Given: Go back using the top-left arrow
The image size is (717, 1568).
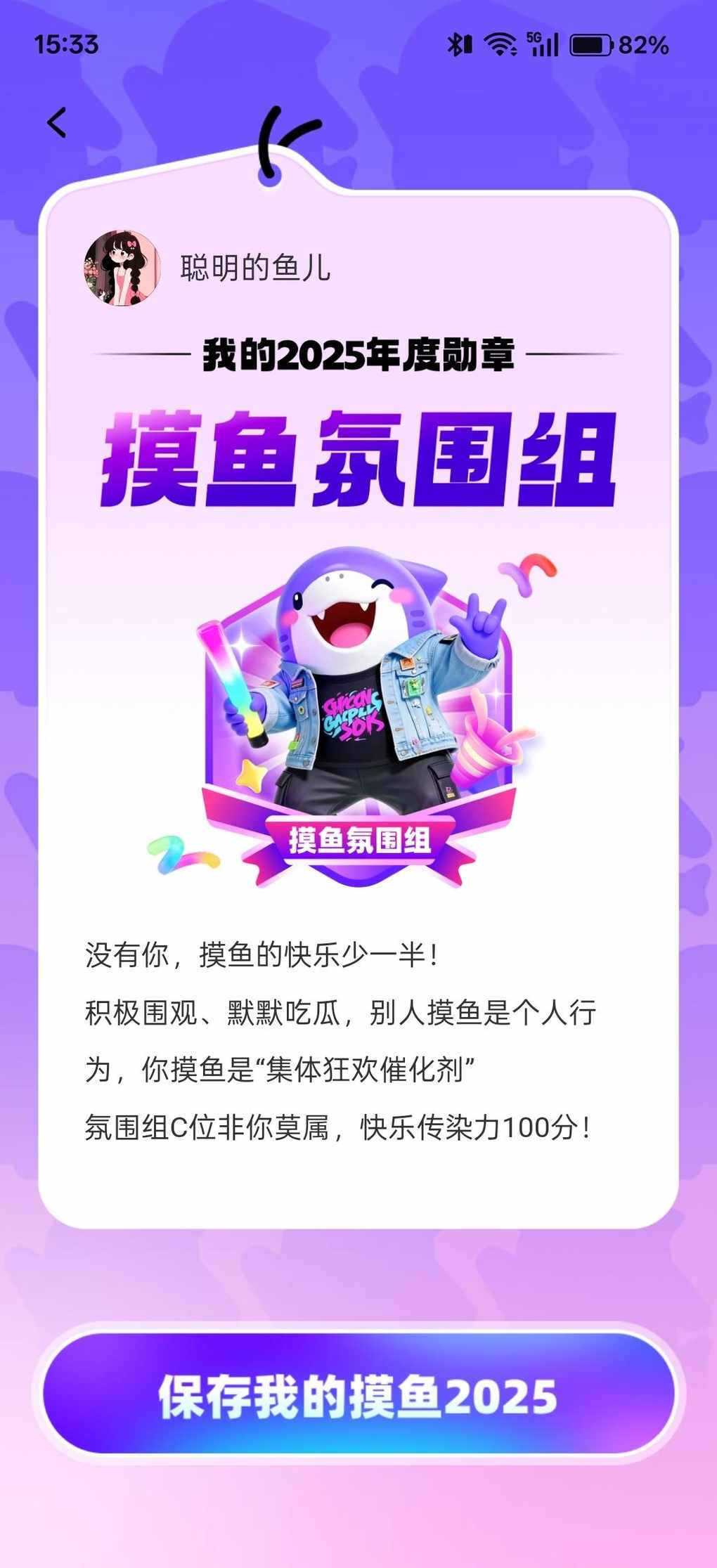Looking at the screenshot, I should click(57, 122).
